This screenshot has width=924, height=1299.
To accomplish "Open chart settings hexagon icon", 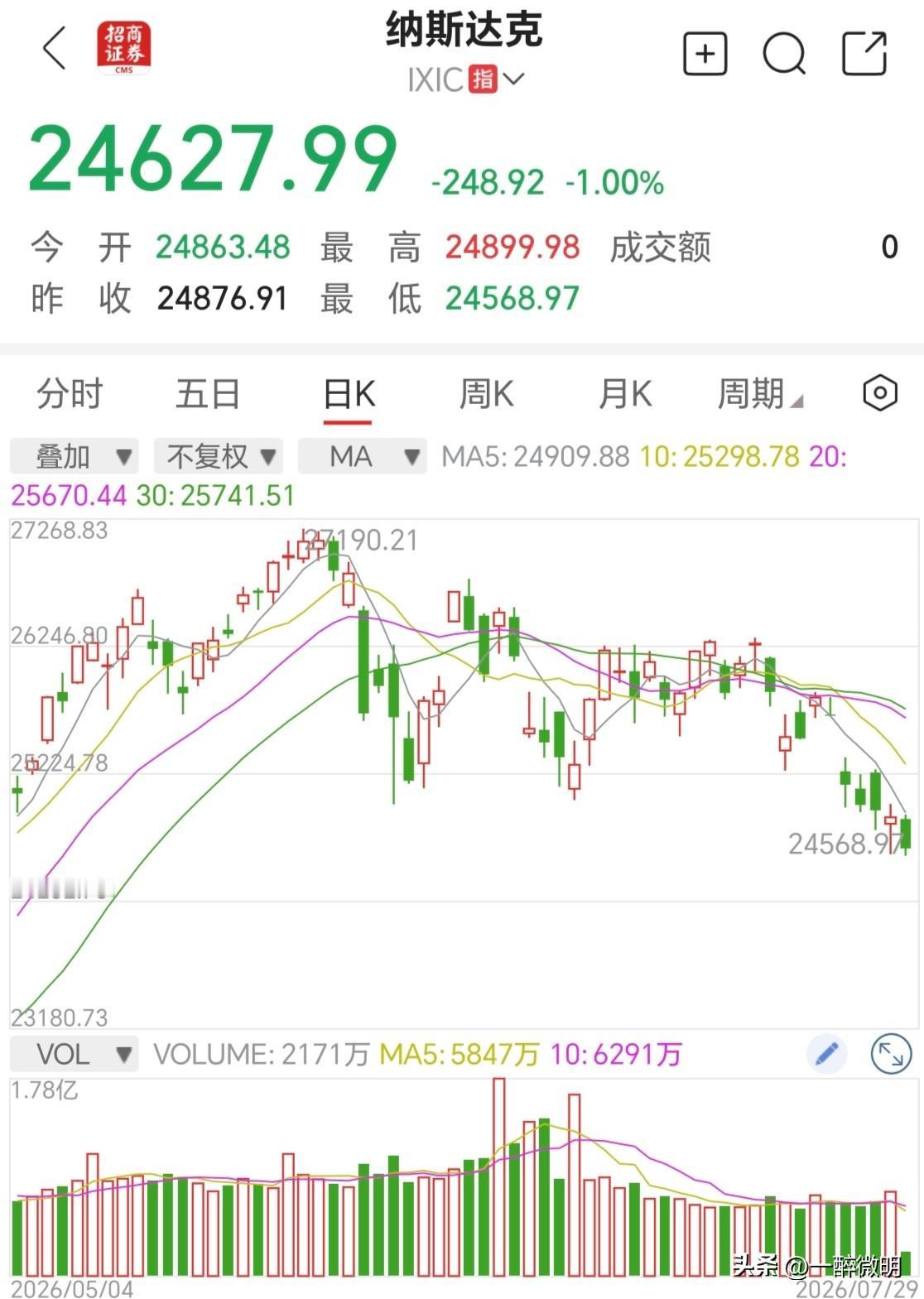I will pyautogui.click(x=880, y=392).
